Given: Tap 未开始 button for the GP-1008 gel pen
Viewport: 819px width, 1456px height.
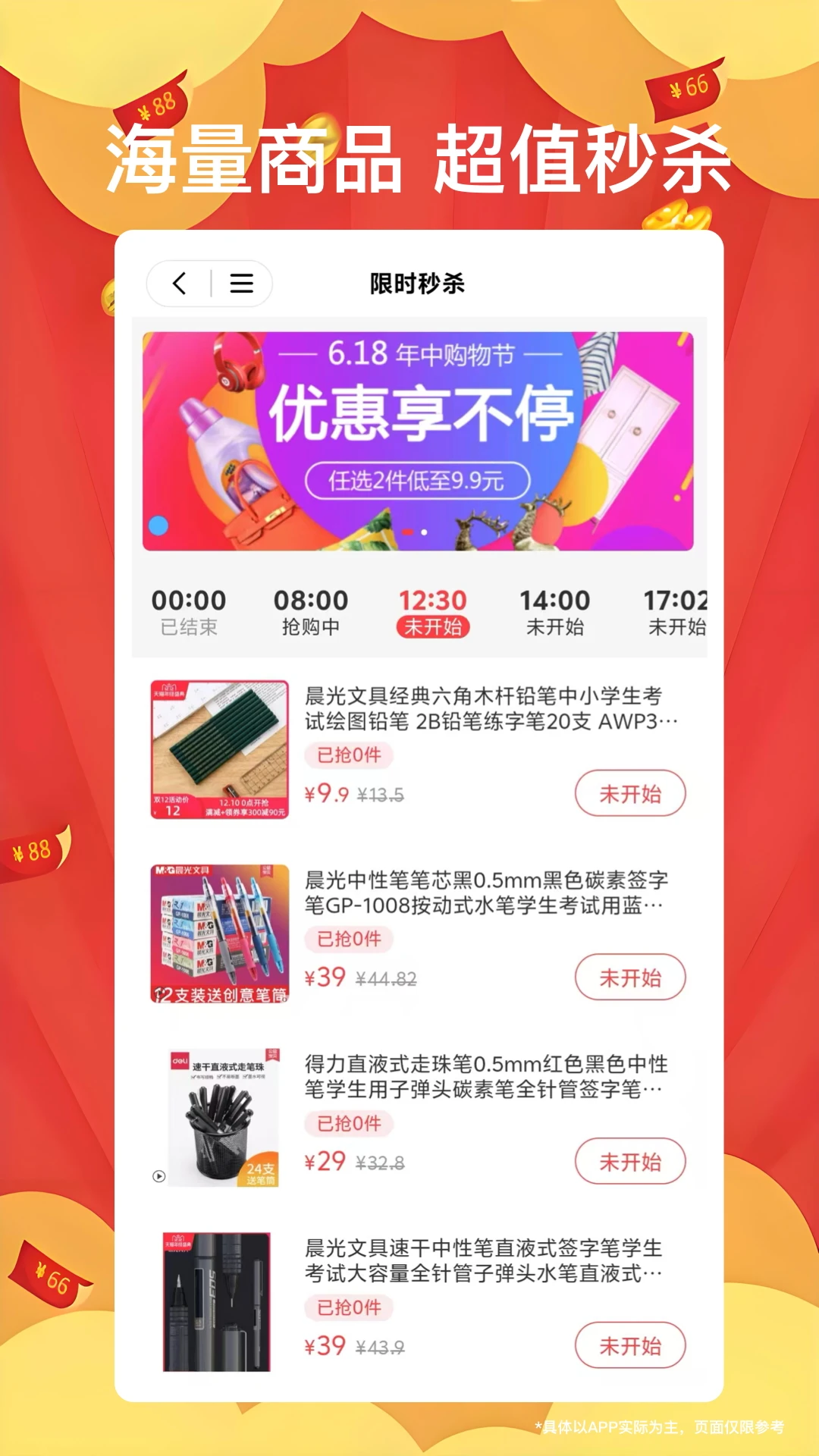Looking at the screenshot, I should [630, 977].
